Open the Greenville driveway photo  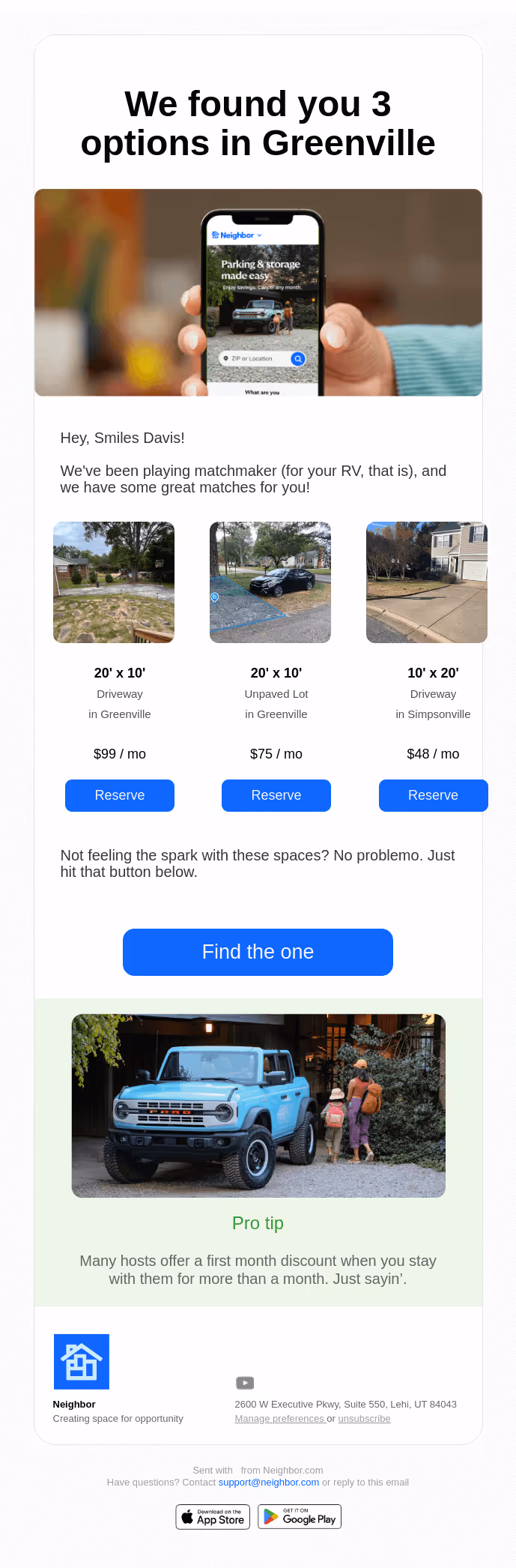tap(114, 582)
